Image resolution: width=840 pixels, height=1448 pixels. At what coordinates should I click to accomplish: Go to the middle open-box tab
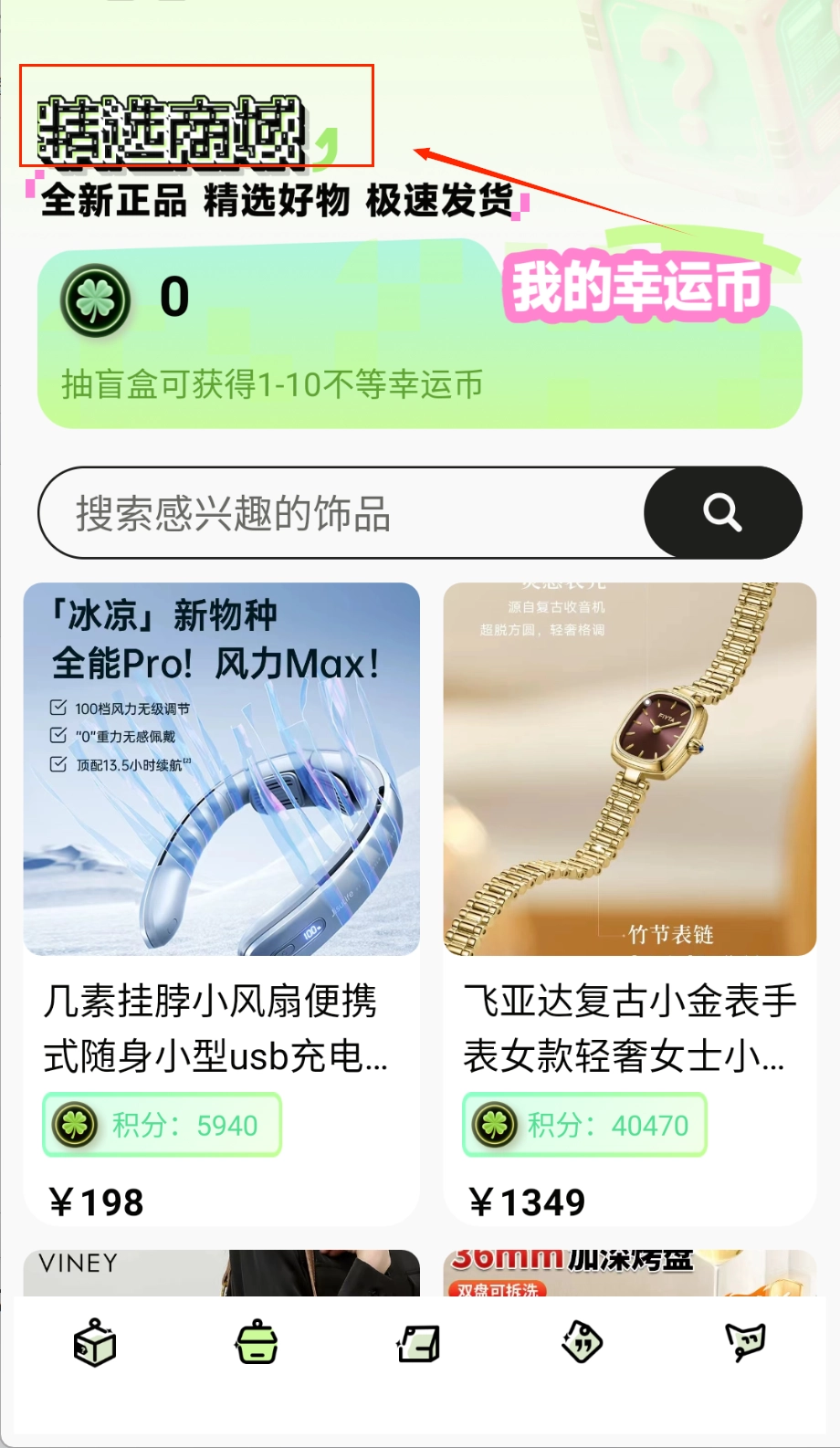click(x=419, y=1343)
